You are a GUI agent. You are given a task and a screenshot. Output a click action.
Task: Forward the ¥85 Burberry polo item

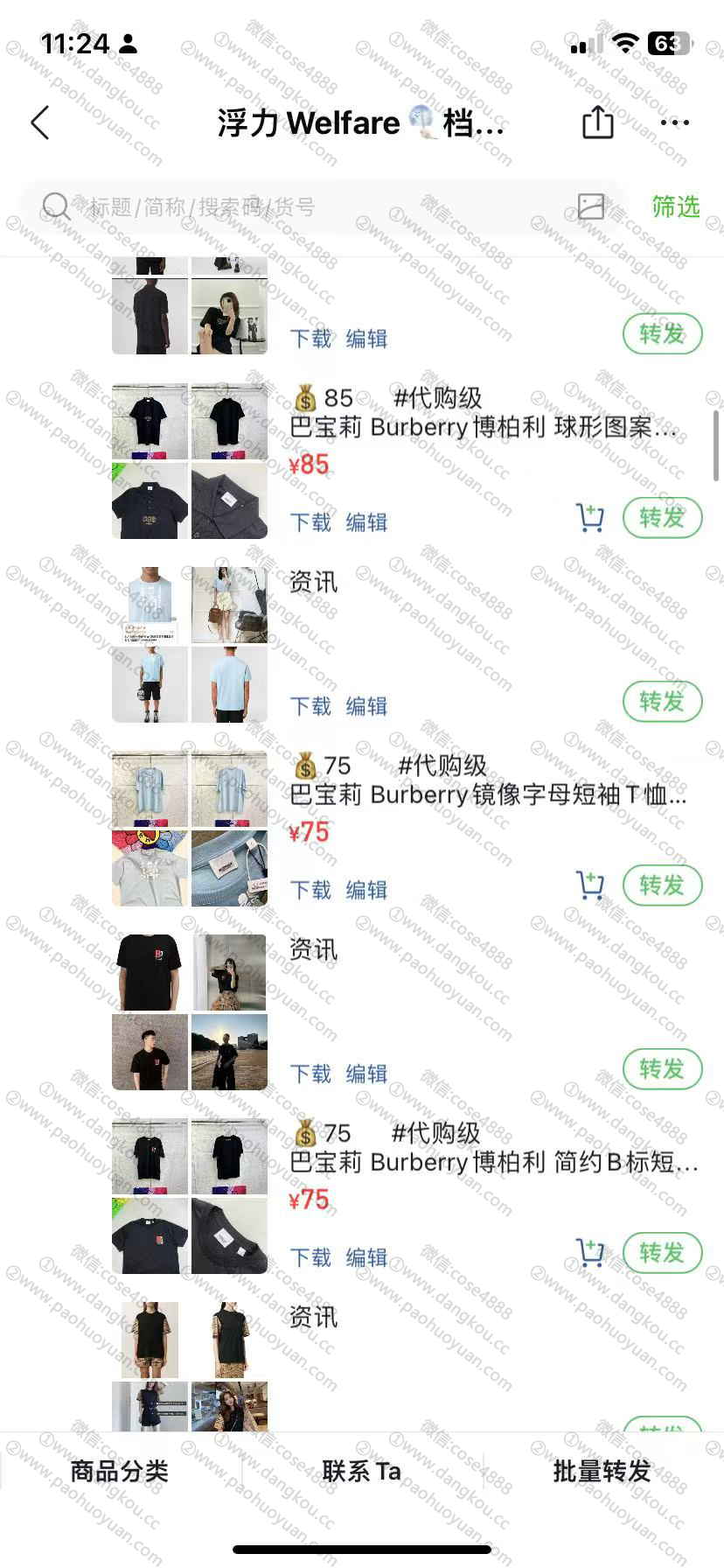coord(662,518)
